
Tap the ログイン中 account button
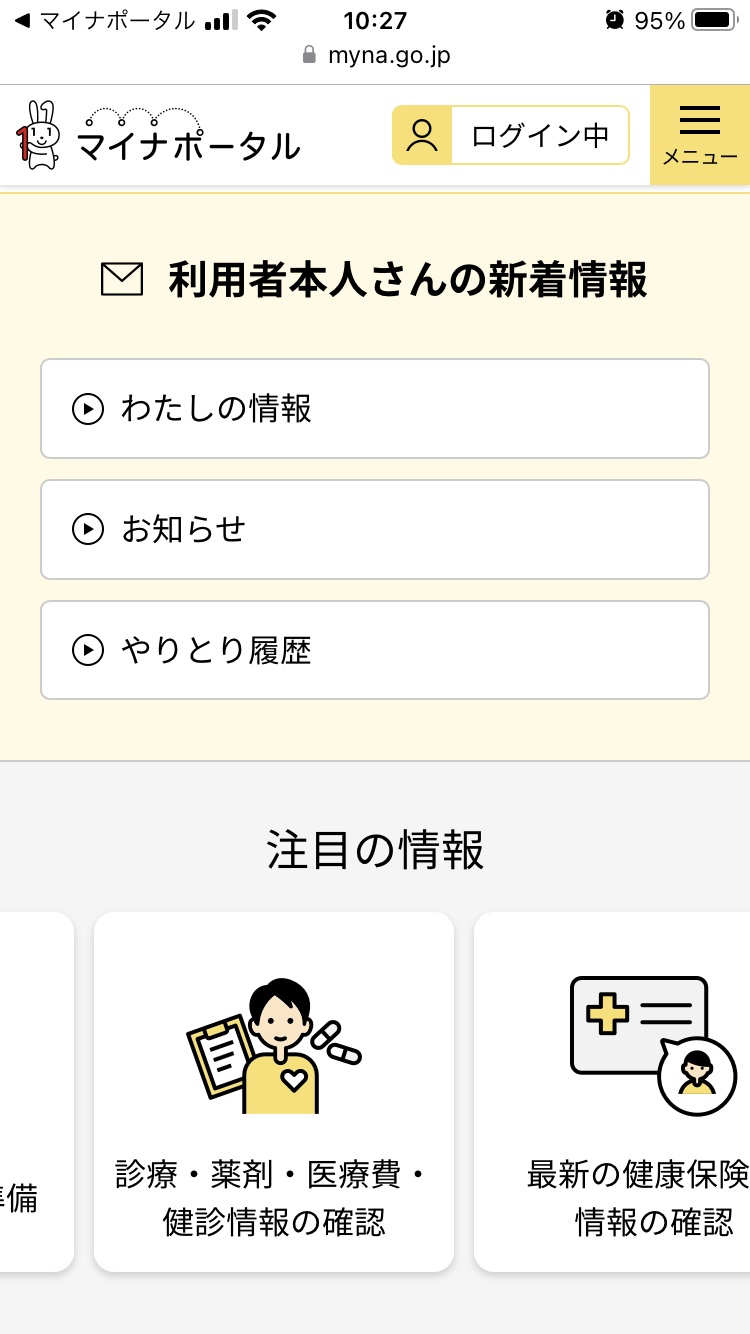pos(511,135)
